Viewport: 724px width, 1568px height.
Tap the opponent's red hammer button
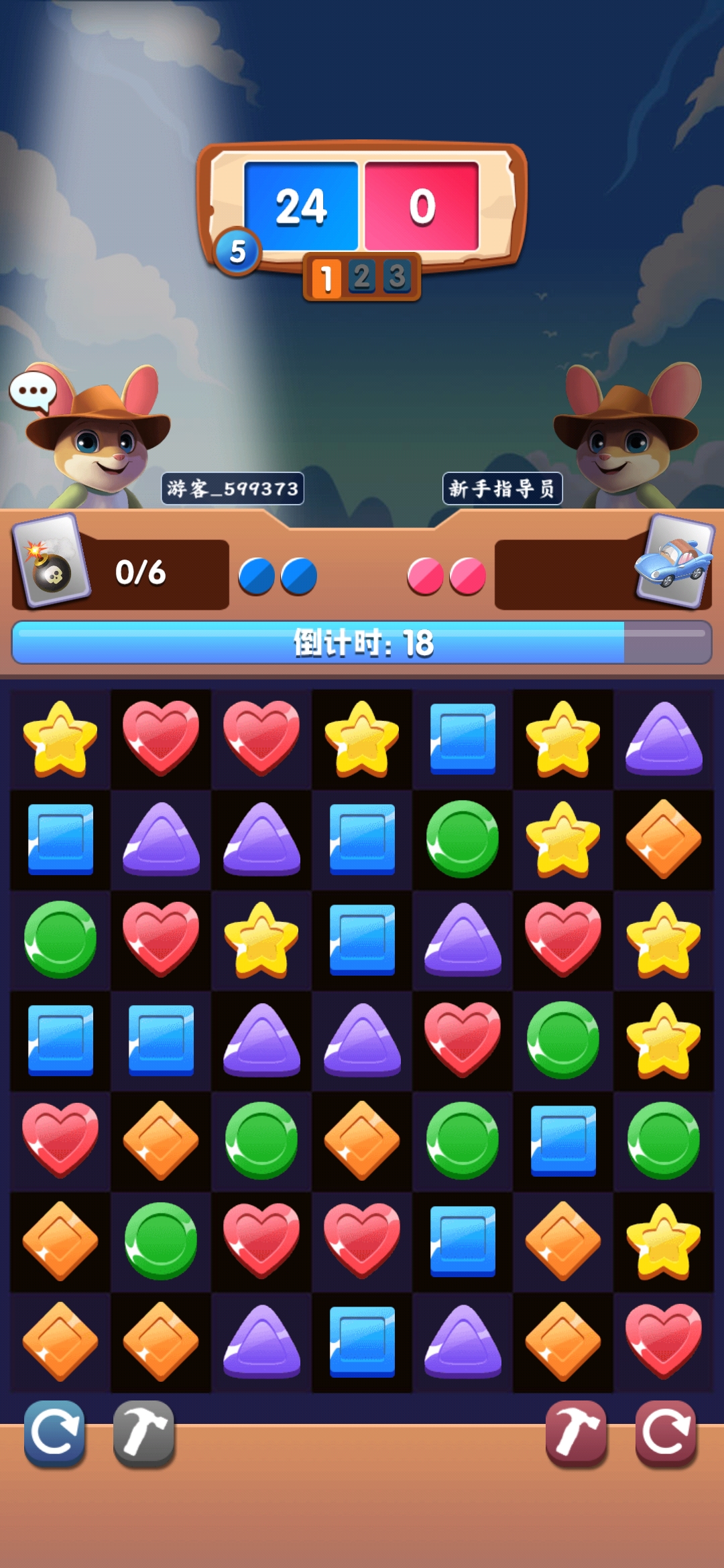[576, 1433]
